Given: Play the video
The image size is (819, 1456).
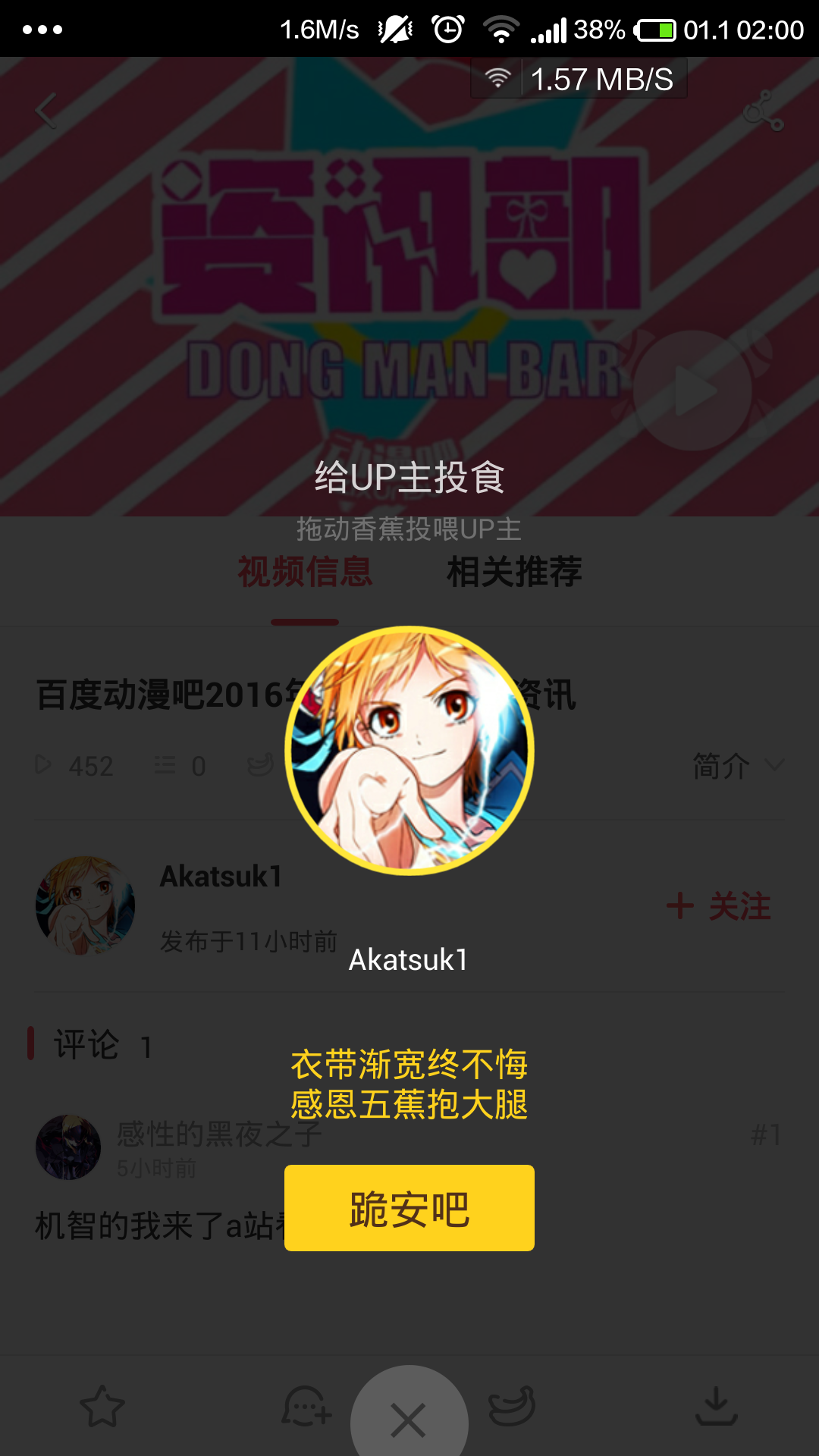Looking at the screenshot, I should 692,391.
